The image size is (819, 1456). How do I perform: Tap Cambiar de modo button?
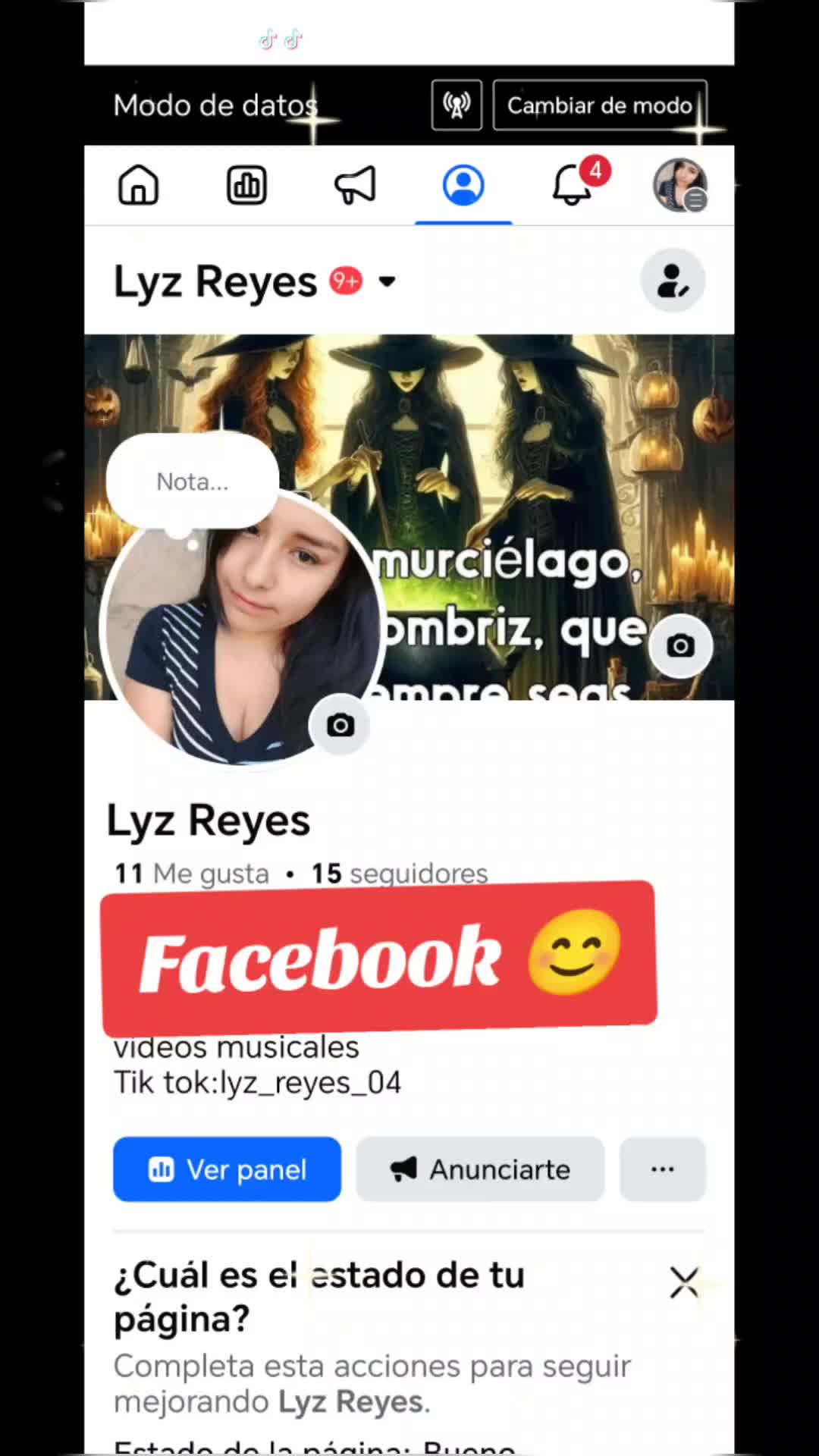click(x=599, y=105)
